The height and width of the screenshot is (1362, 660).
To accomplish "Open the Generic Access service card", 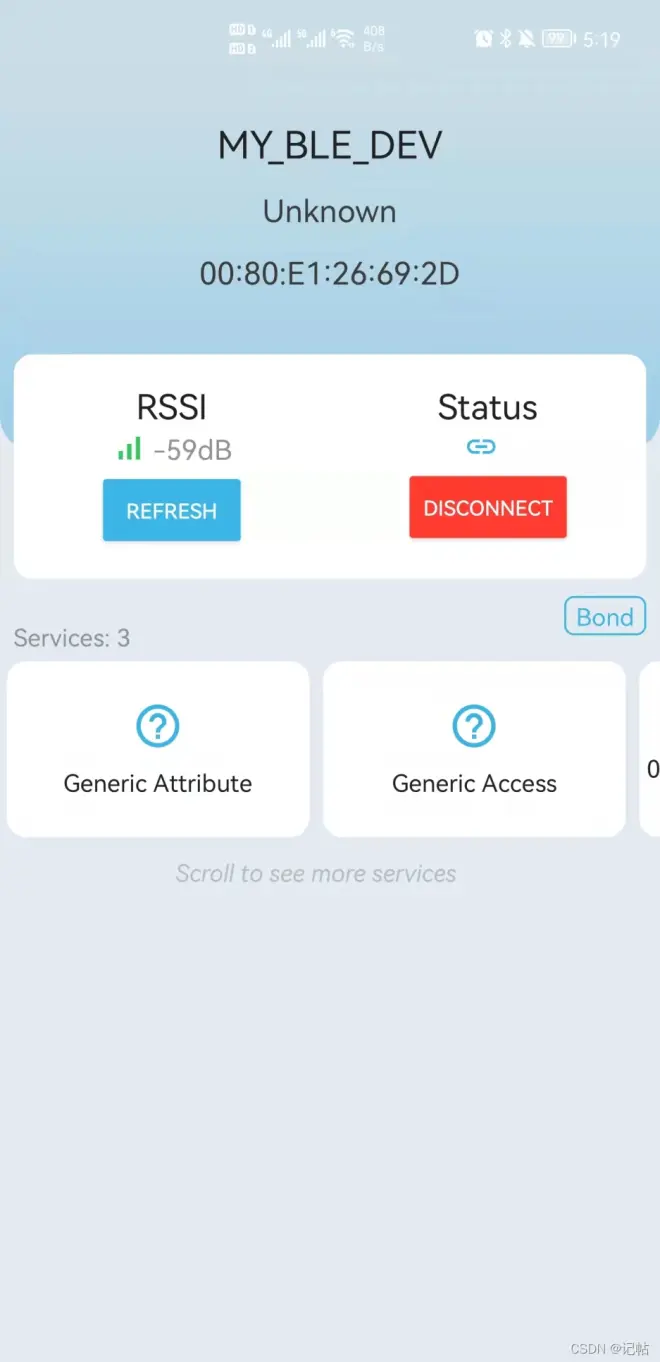I will (x=474, y=749).
